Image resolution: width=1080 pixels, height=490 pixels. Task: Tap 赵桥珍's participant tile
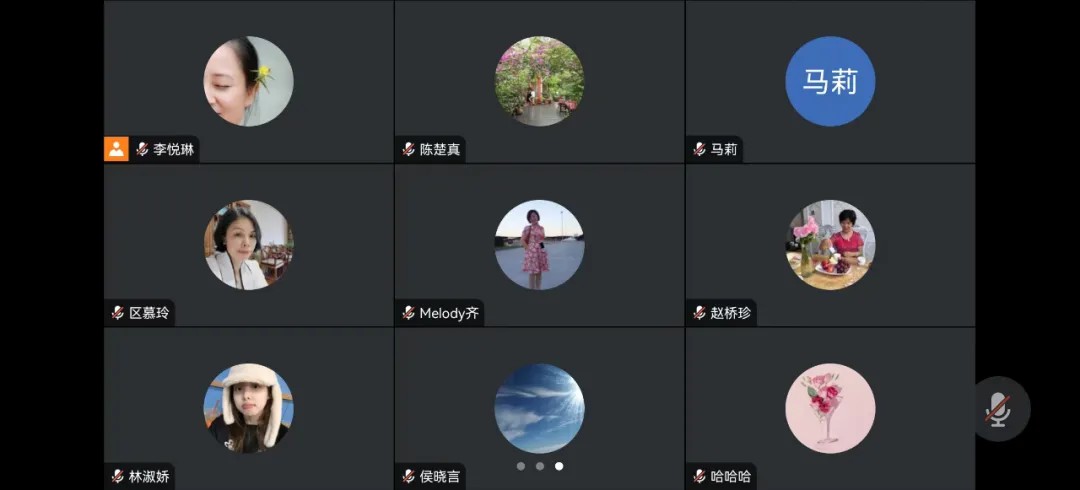point(830,245)
